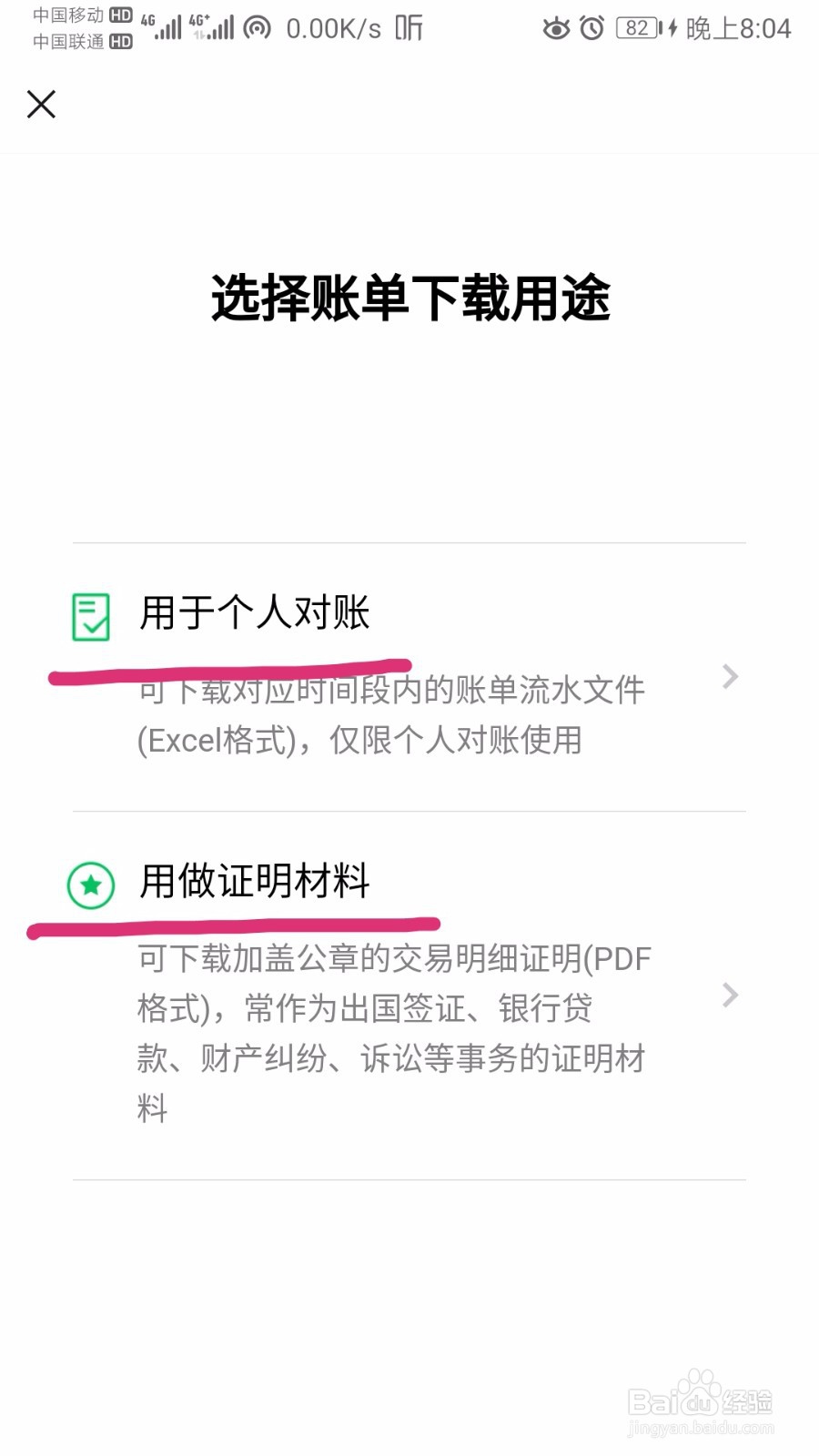
Task: Tap the 晚上8:04 time in status bar
Action: 739,28
